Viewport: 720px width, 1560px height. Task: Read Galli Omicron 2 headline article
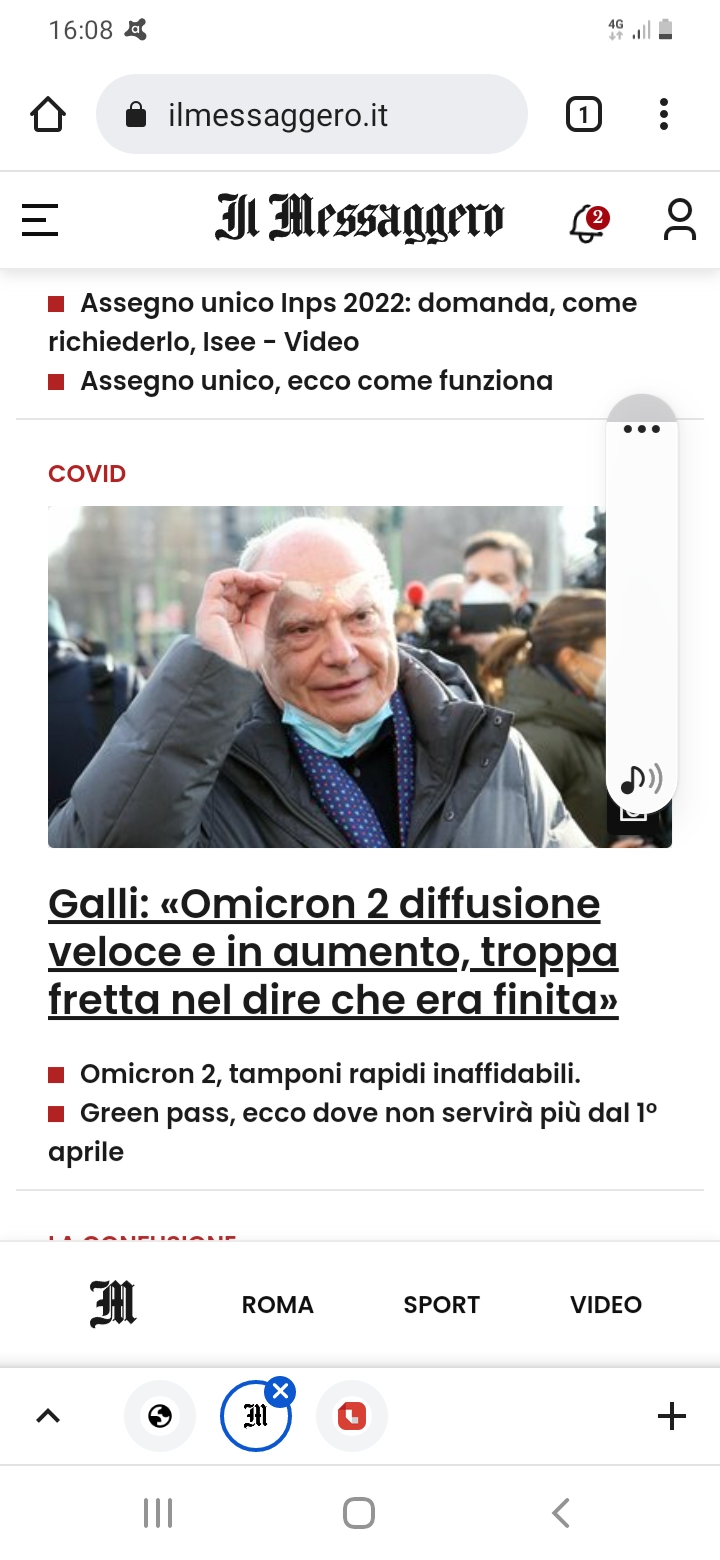coord(334,952)
